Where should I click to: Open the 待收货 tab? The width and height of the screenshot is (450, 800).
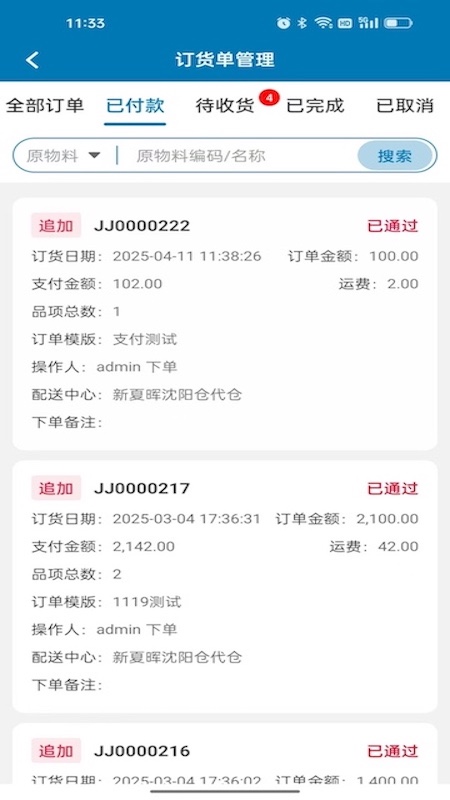coord(225,106)
